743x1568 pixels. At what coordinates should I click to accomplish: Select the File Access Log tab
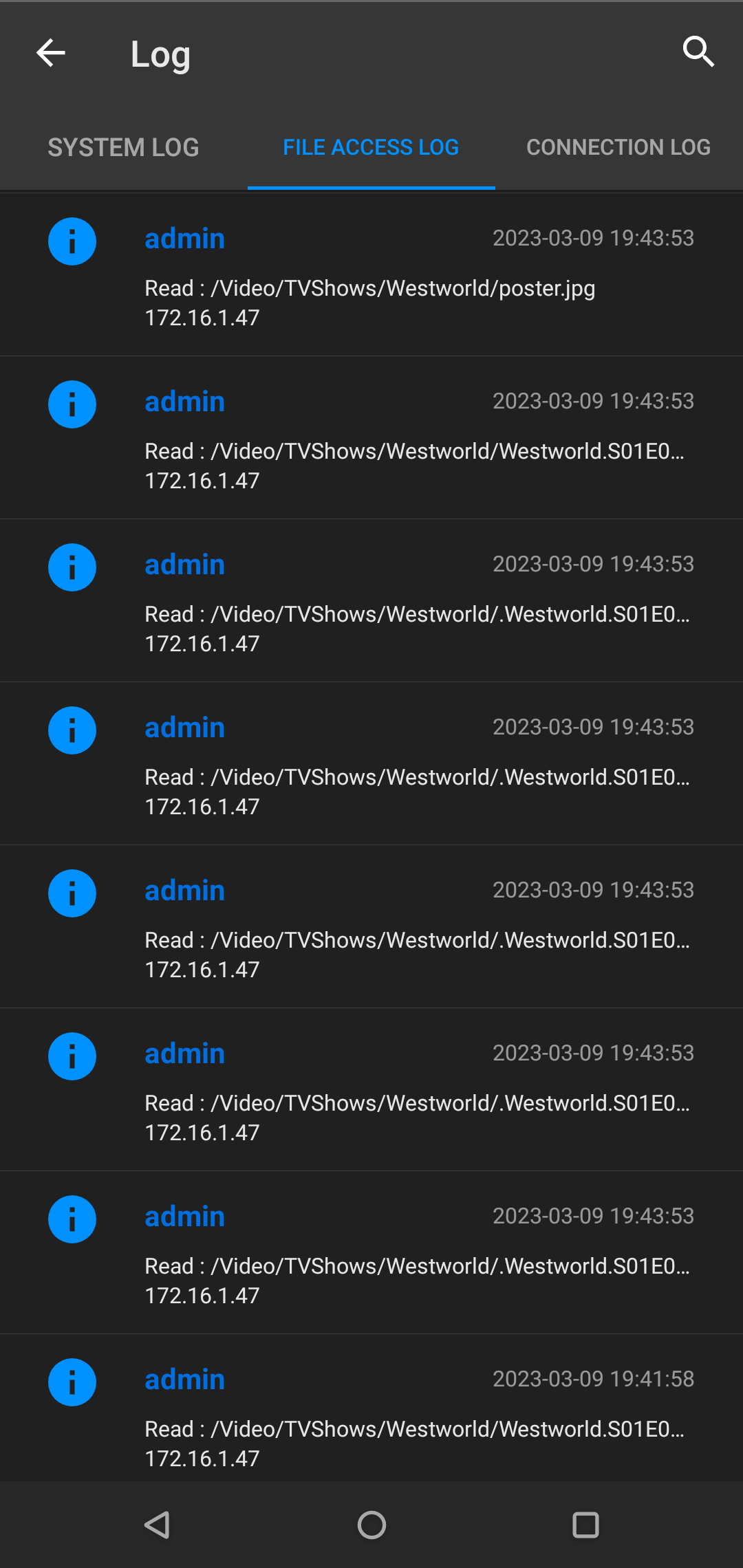click(x=371, y=147)
